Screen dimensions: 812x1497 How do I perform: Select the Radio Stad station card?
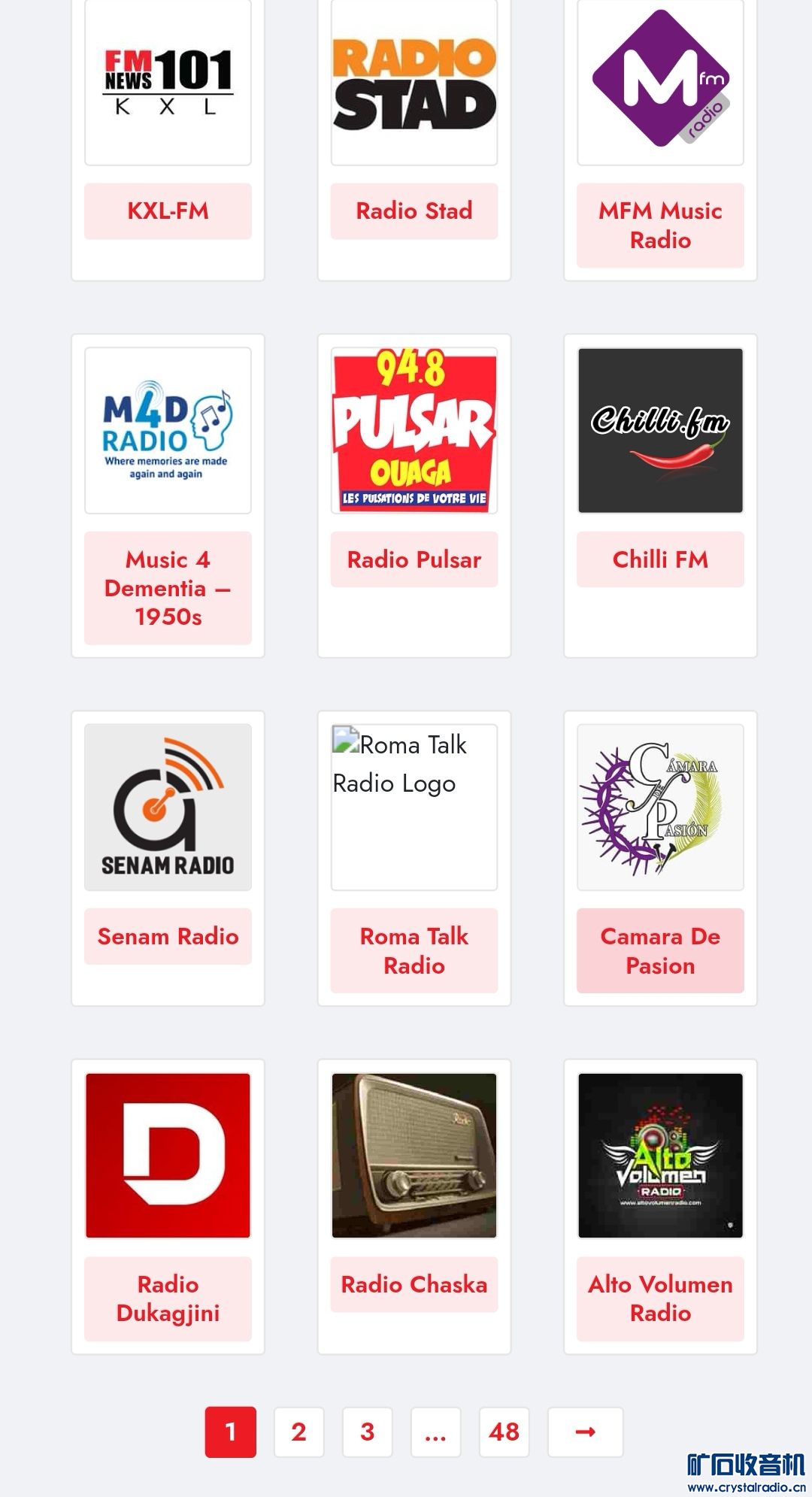[x=414, y=211]
